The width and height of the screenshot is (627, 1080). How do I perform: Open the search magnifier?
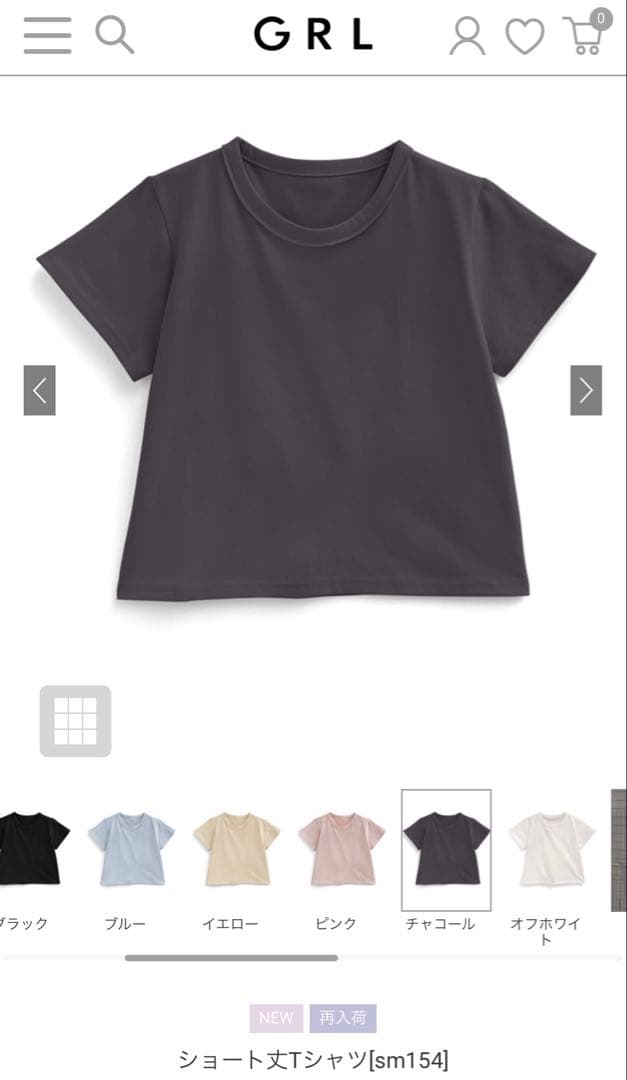pos(114,35)
